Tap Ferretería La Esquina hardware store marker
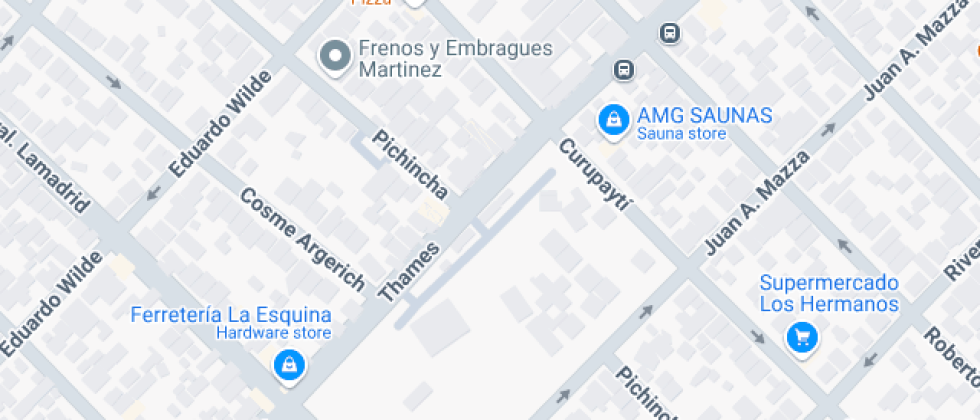Screen dimensions: 980x420 click(x=289, y=364)
